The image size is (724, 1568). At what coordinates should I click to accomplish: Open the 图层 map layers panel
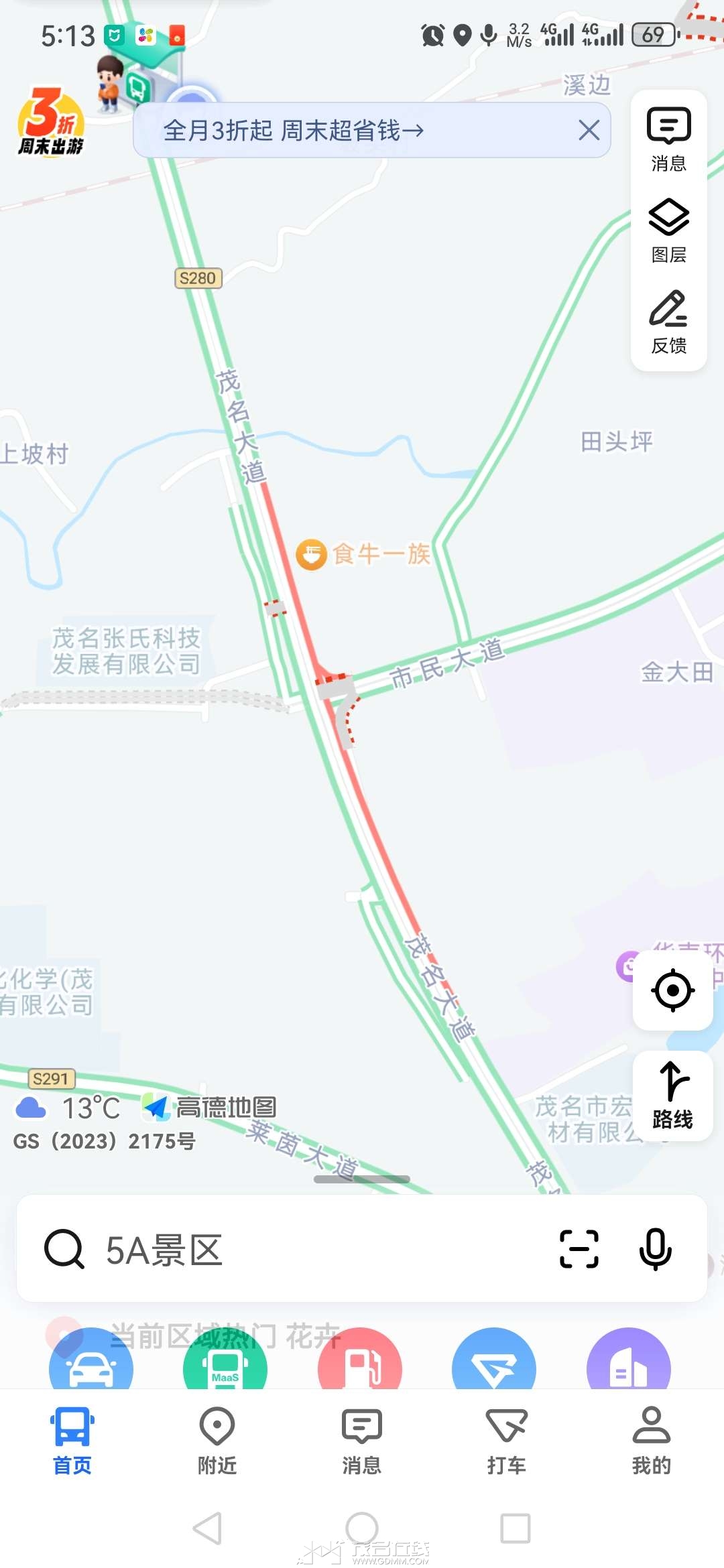point(668,230)
